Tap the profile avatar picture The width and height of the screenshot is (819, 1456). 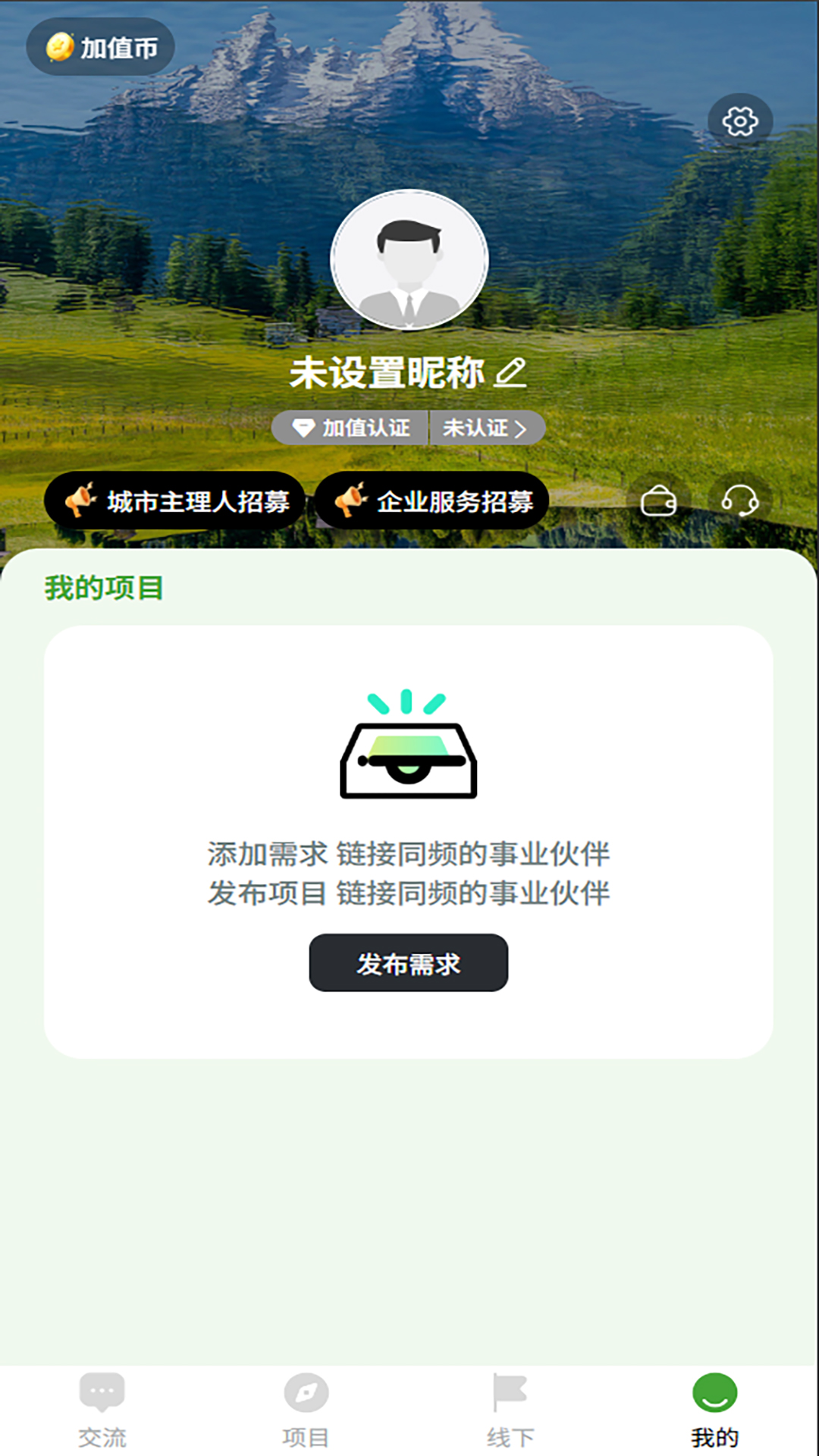[409, 260]
